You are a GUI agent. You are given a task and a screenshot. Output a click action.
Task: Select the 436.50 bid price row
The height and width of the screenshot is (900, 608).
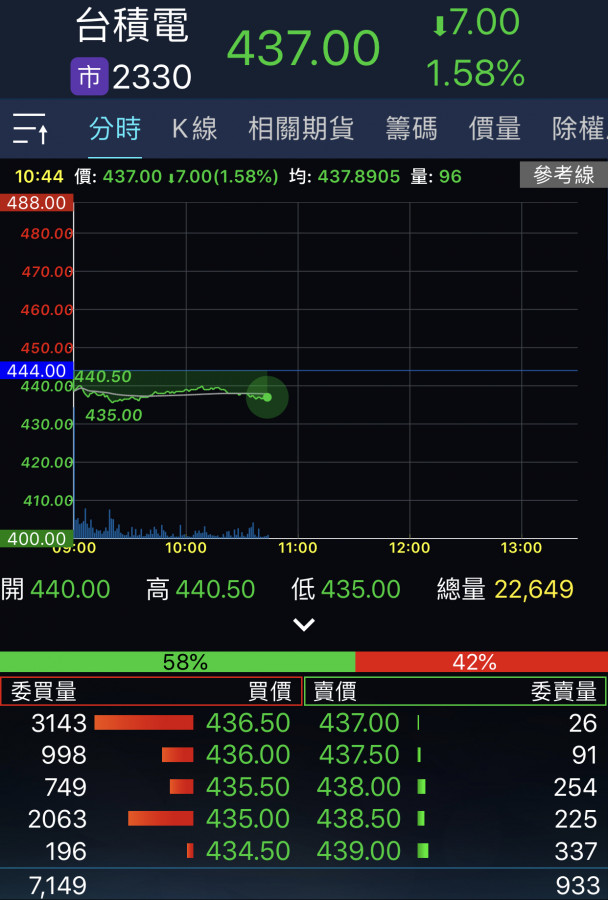(248, 723)
